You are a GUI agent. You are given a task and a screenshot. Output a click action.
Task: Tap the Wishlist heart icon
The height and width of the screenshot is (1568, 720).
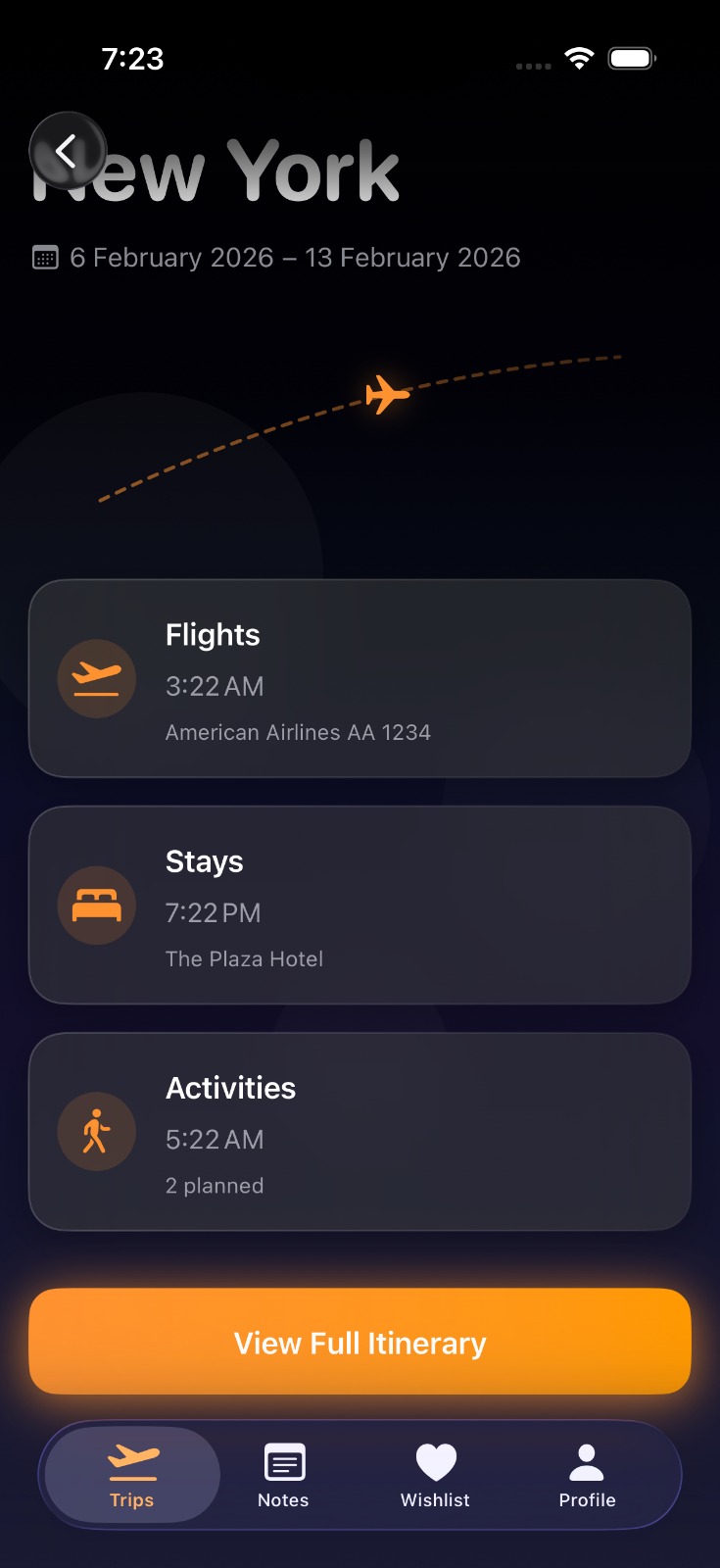(x=435, y=1460)
